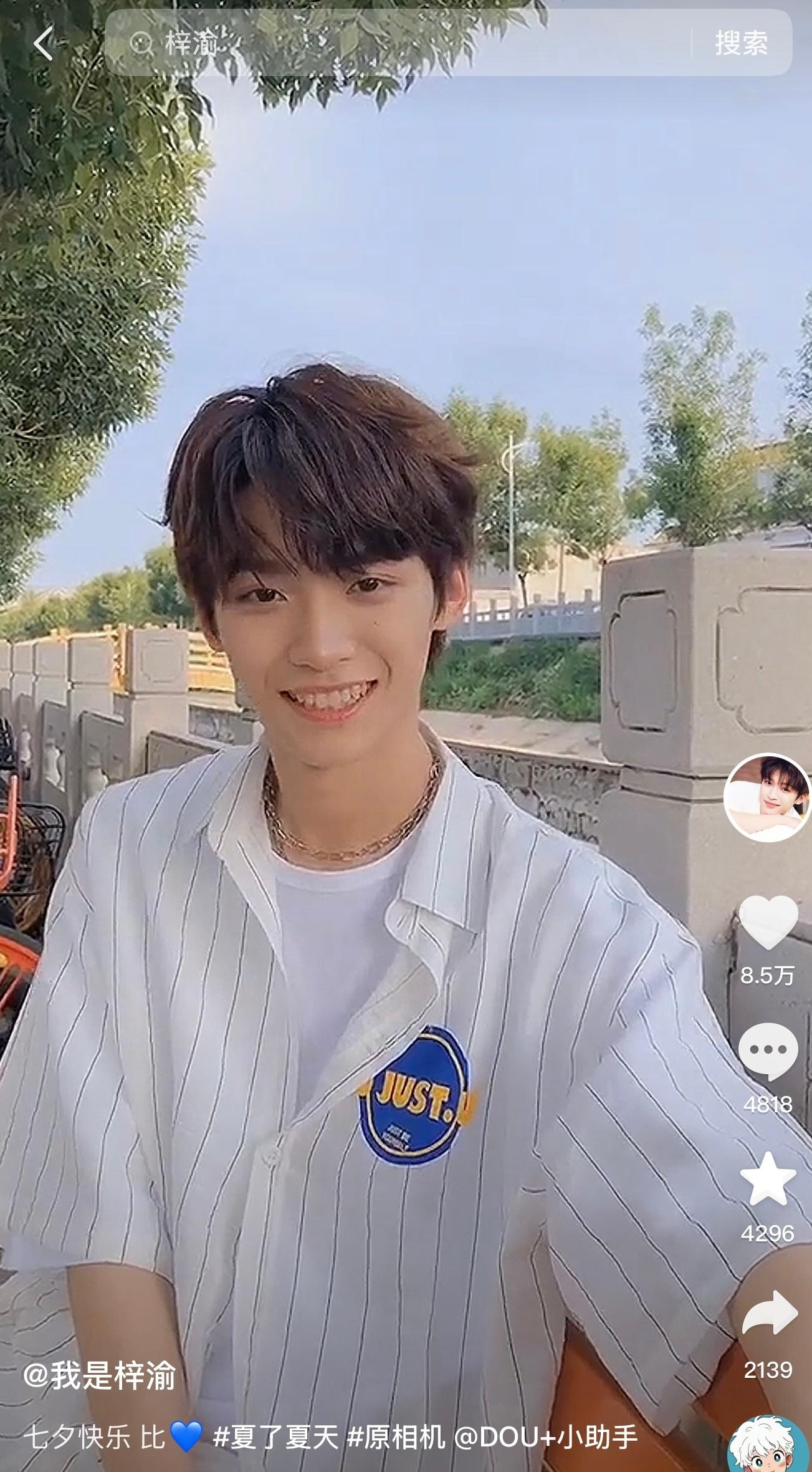Tap the search field showing 梓渝
The width and height of the screenshot is (812, 1472).
(x=399, y=44)
